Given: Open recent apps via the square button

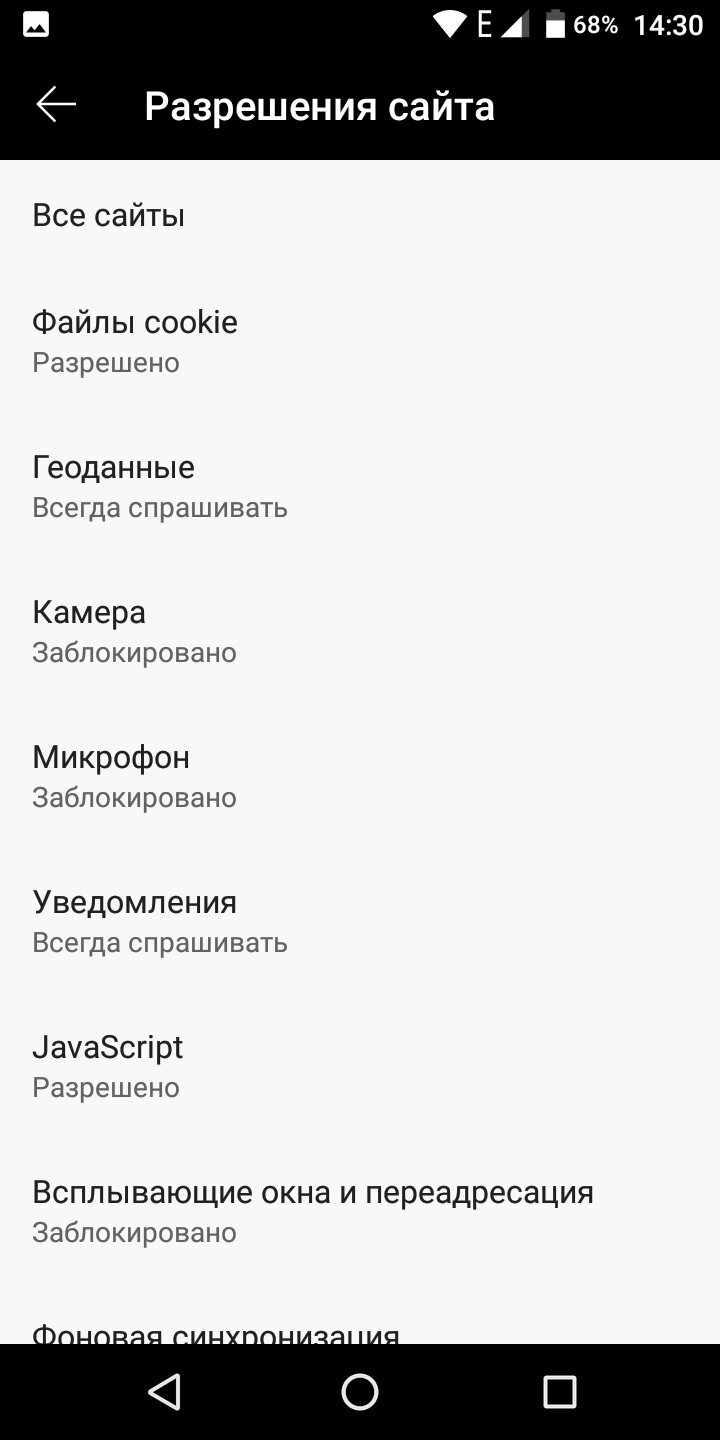Looking at the screenshot, I should click(560, 1392).
